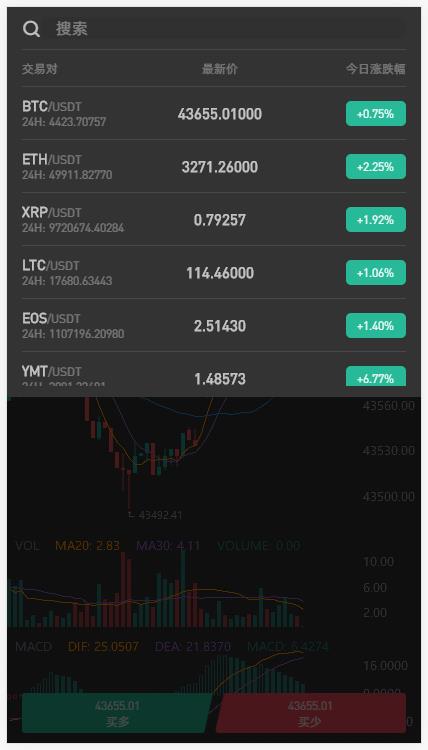Tap the magnifier search icon
The width and height of the screenshot is (428, 750).
tap(32, 29)
